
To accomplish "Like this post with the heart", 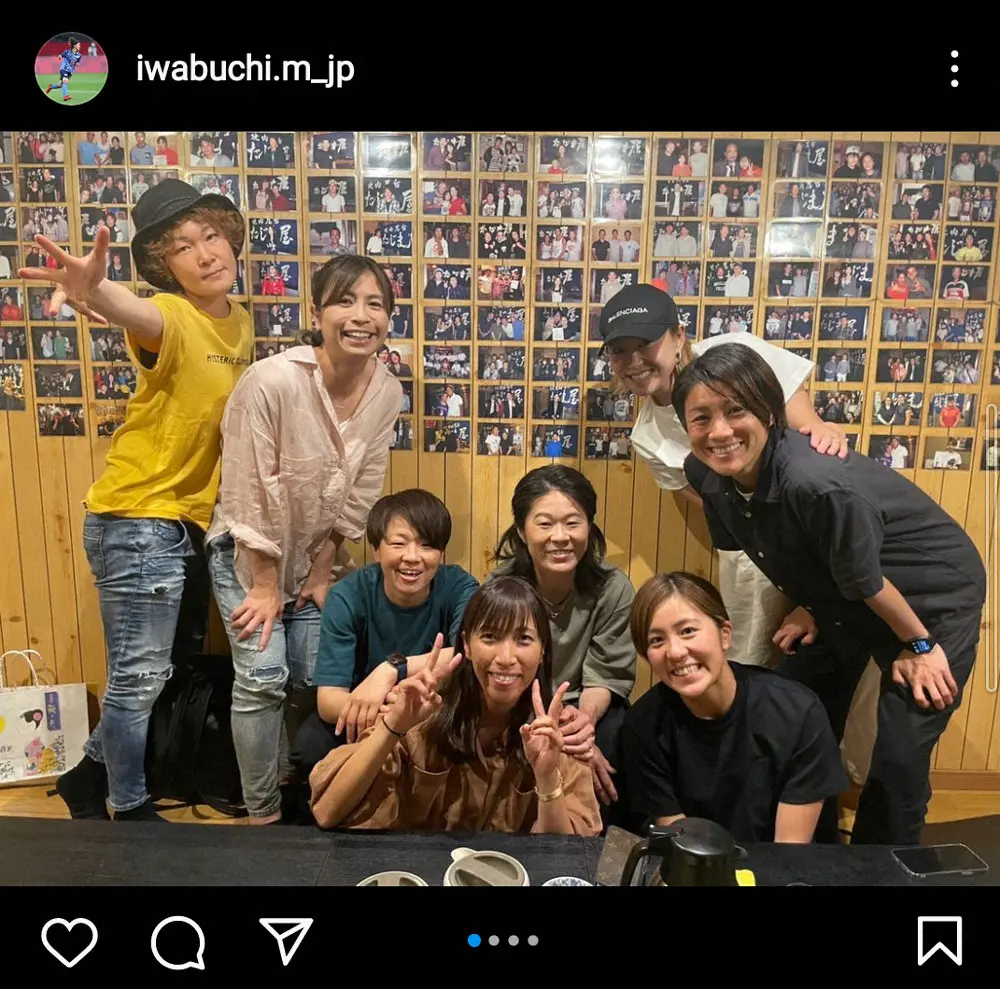I will [70, 941].
